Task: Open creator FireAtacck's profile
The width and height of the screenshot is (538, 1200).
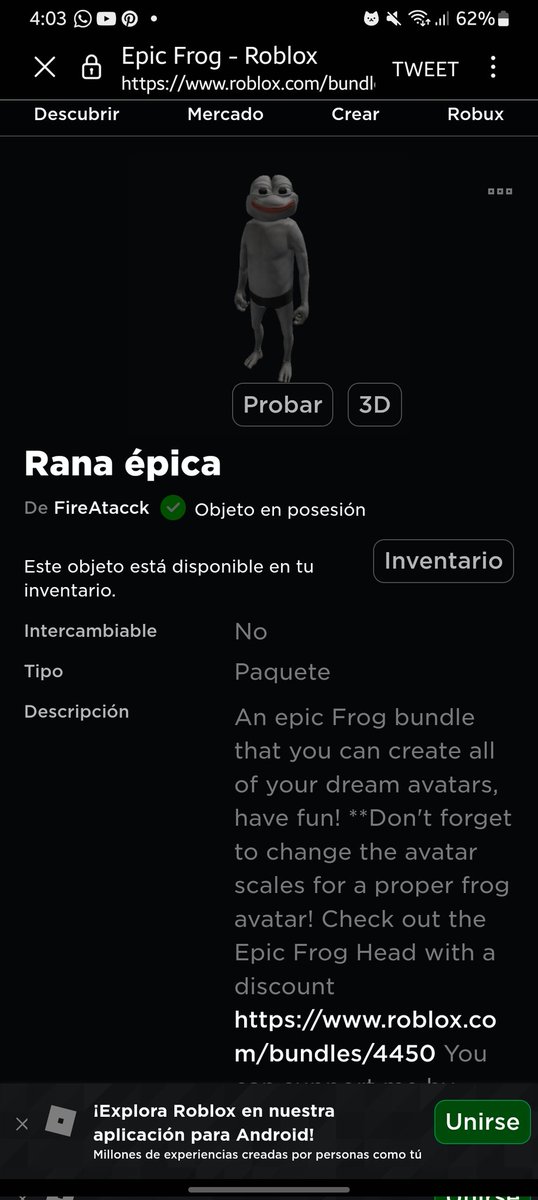Action: (x=102, y=508)
